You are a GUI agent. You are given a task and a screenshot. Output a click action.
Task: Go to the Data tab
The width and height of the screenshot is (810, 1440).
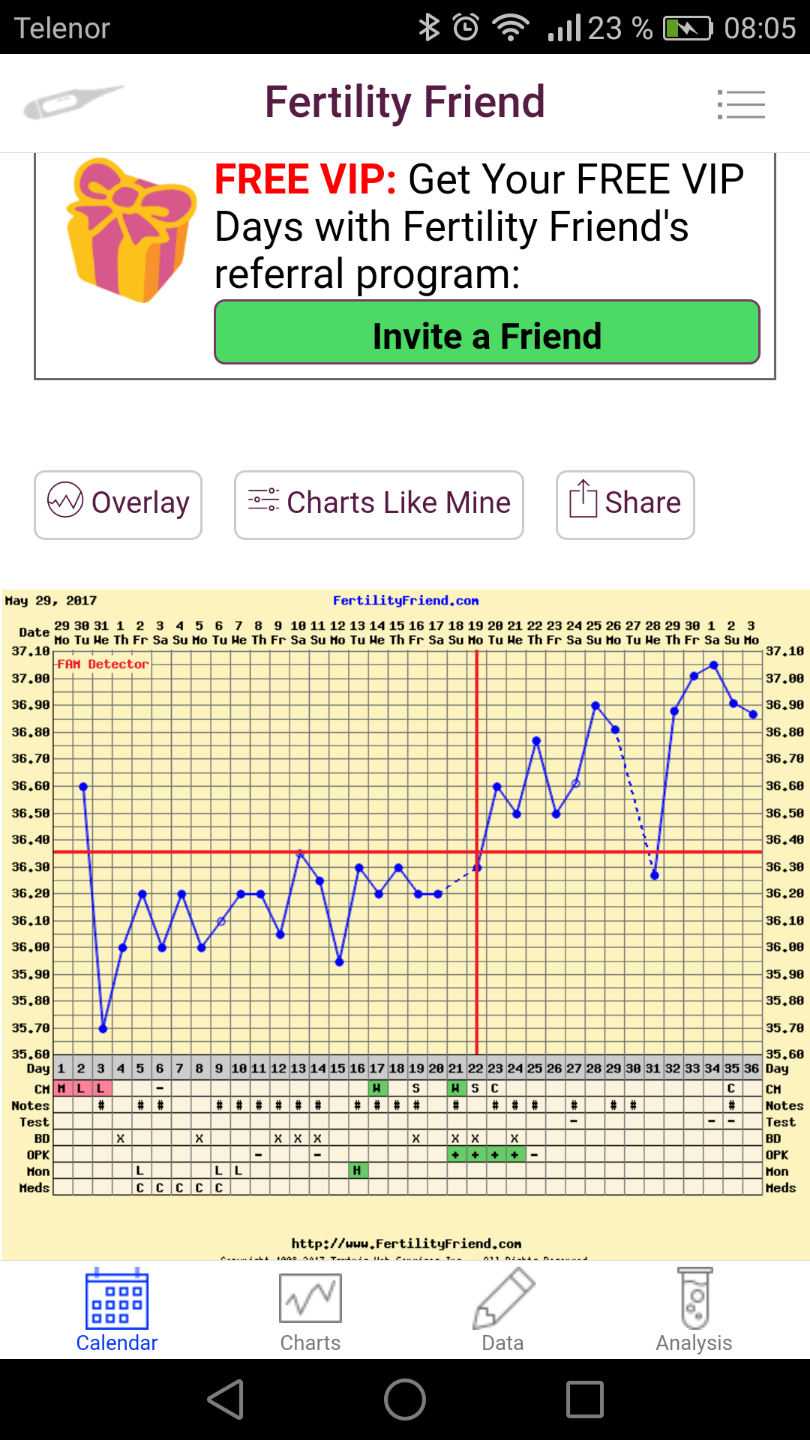[502, 1311]
